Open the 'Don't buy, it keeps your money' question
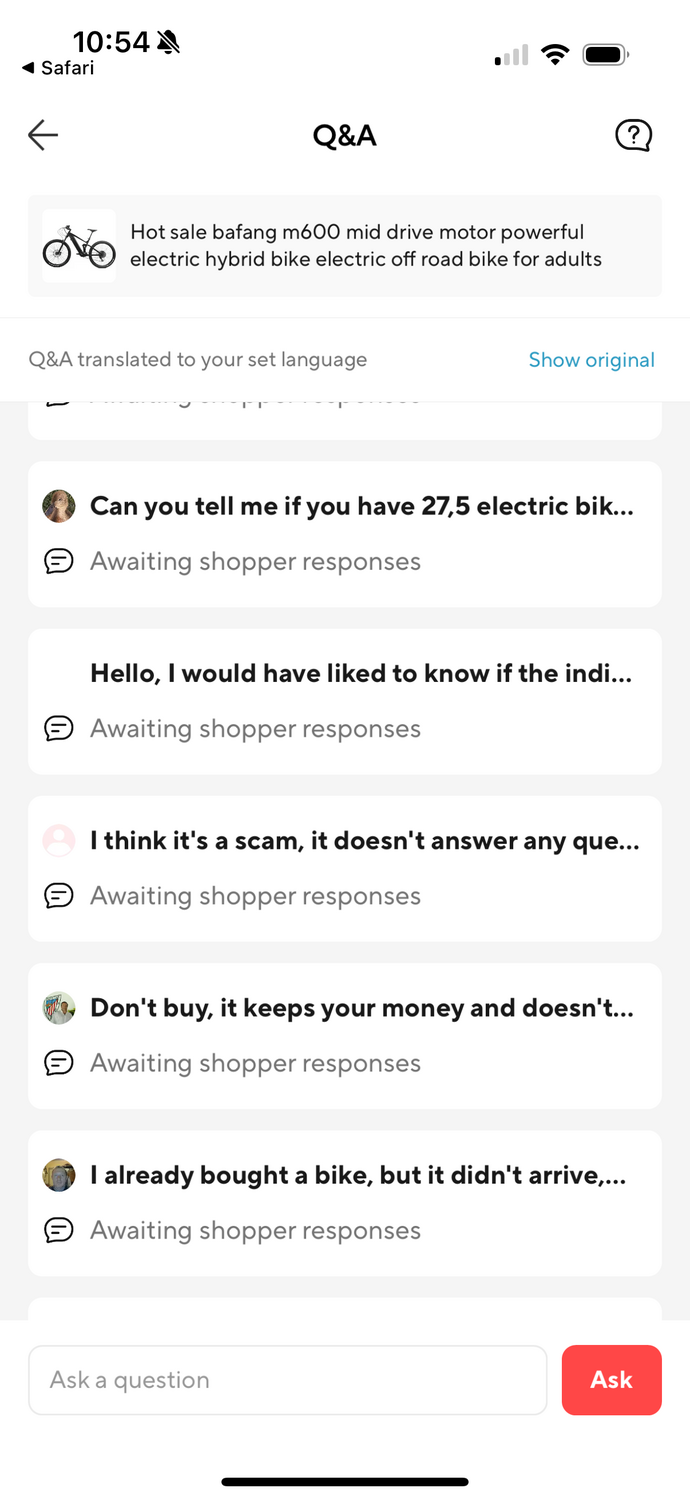Viewport: 690px width, 1500px height. click(345, 1034)
